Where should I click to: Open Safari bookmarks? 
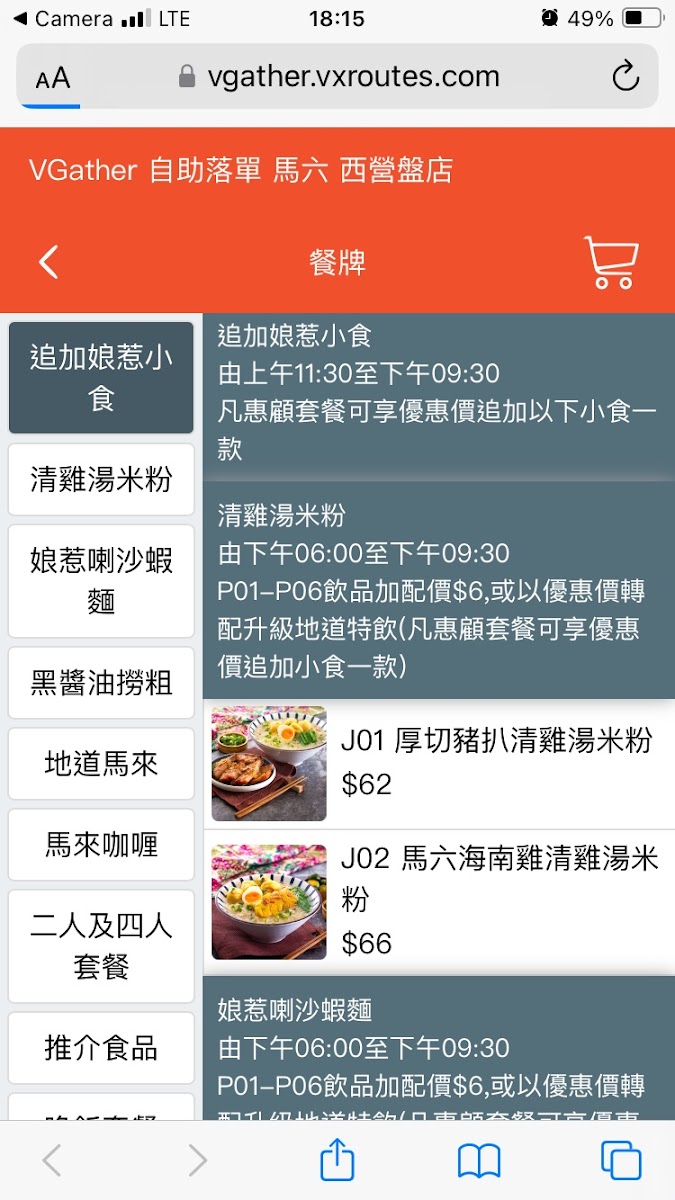point(479,1161)
